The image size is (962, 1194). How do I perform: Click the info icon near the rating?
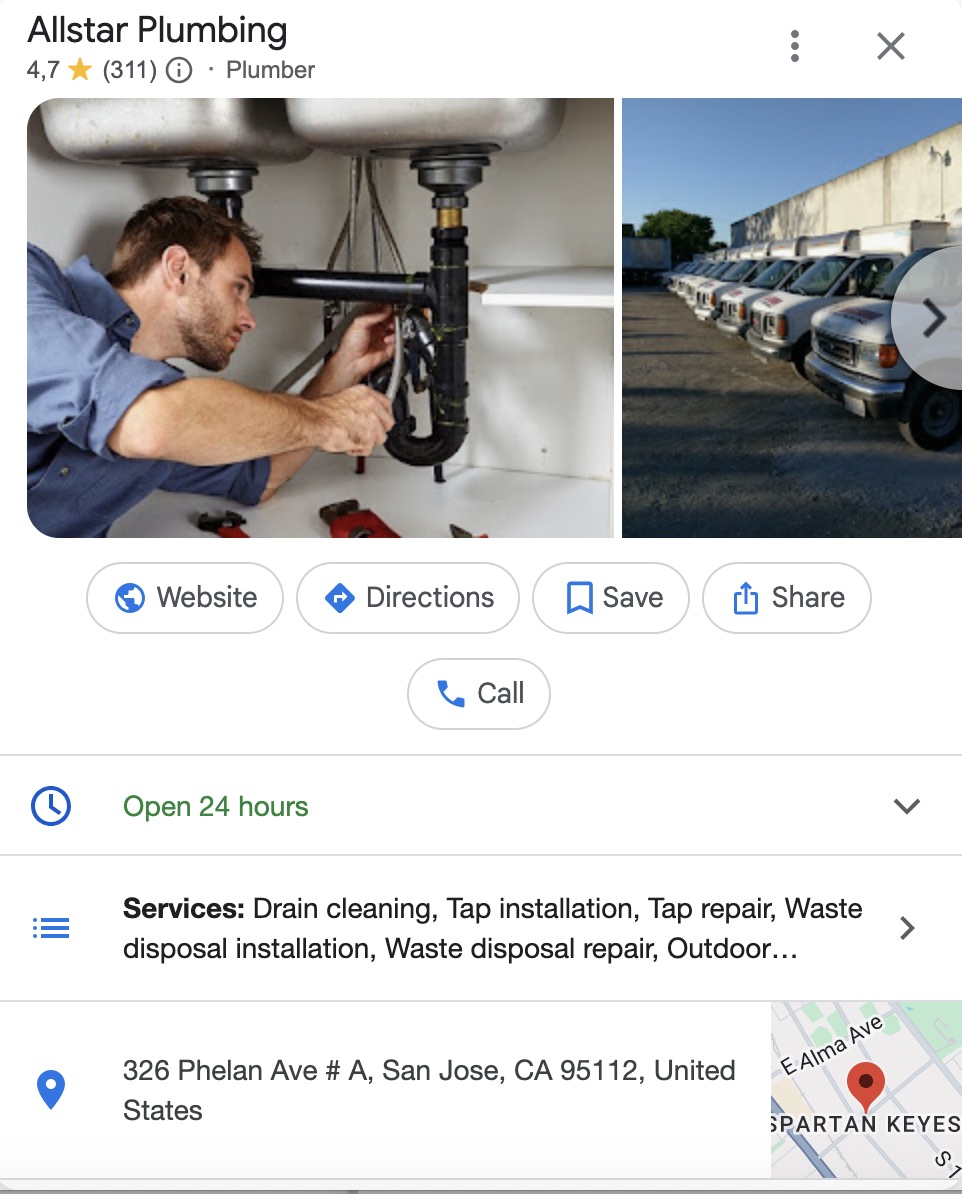tap(177, 70)
